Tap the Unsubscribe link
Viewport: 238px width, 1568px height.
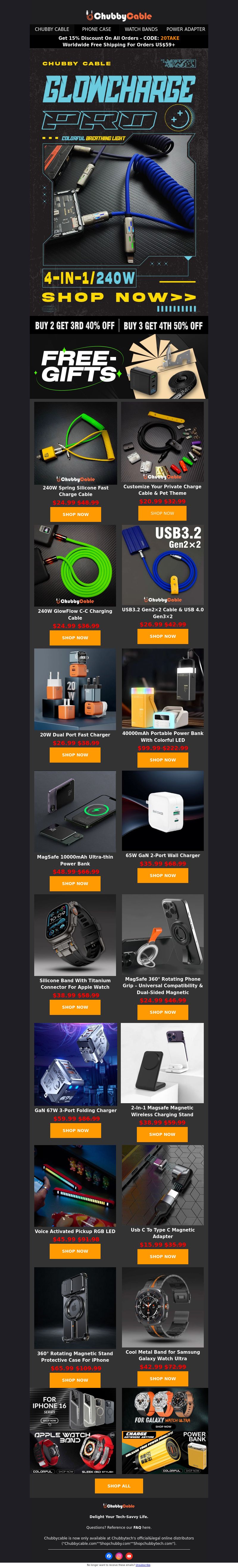point(143,1565)
